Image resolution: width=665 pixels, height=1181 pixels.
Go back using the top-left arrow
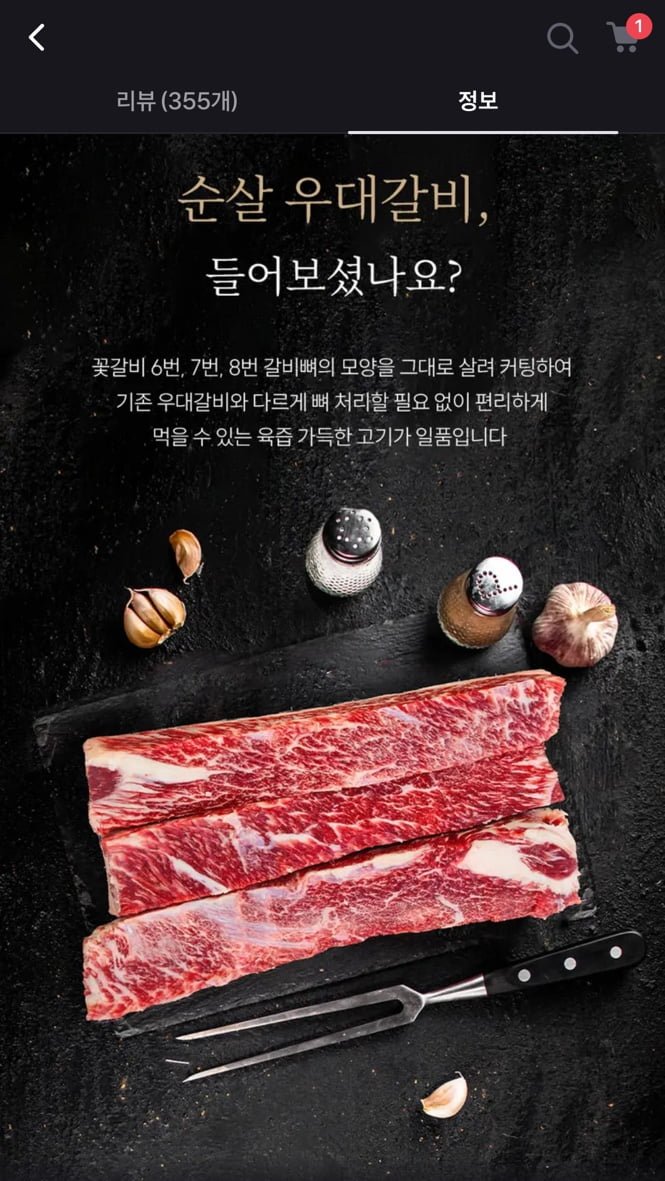click(x=37, y=38)
